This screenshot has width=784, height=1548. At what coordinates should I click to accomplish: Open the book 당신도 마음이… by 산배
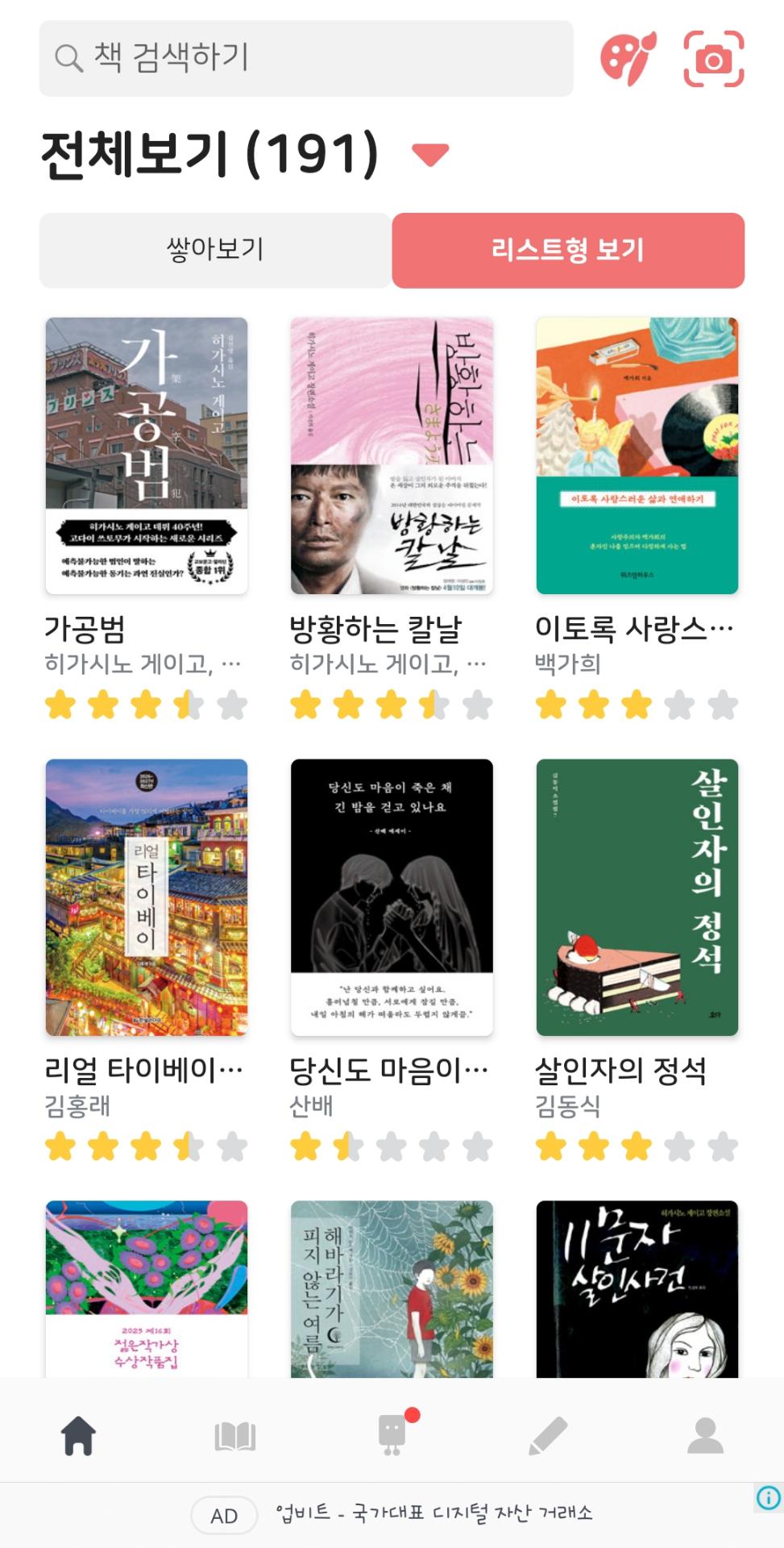pos(392,897)
